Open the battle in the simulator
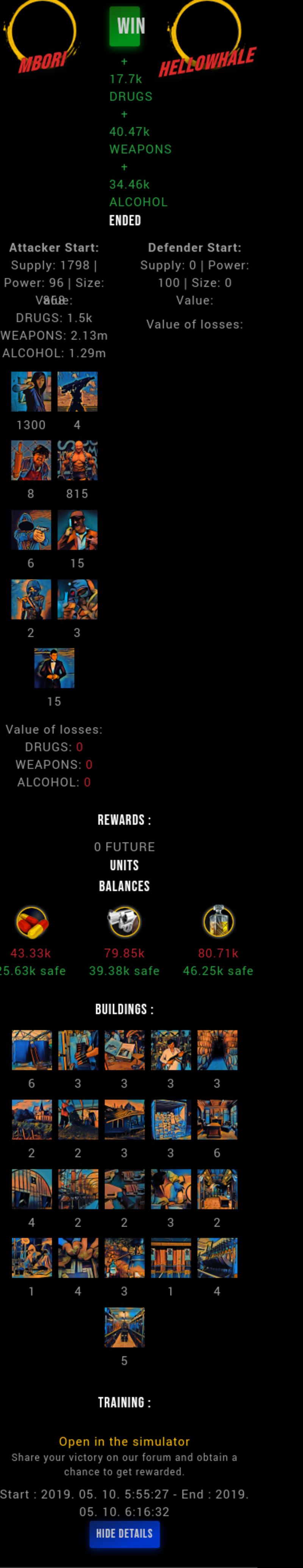 point(124,1441)
